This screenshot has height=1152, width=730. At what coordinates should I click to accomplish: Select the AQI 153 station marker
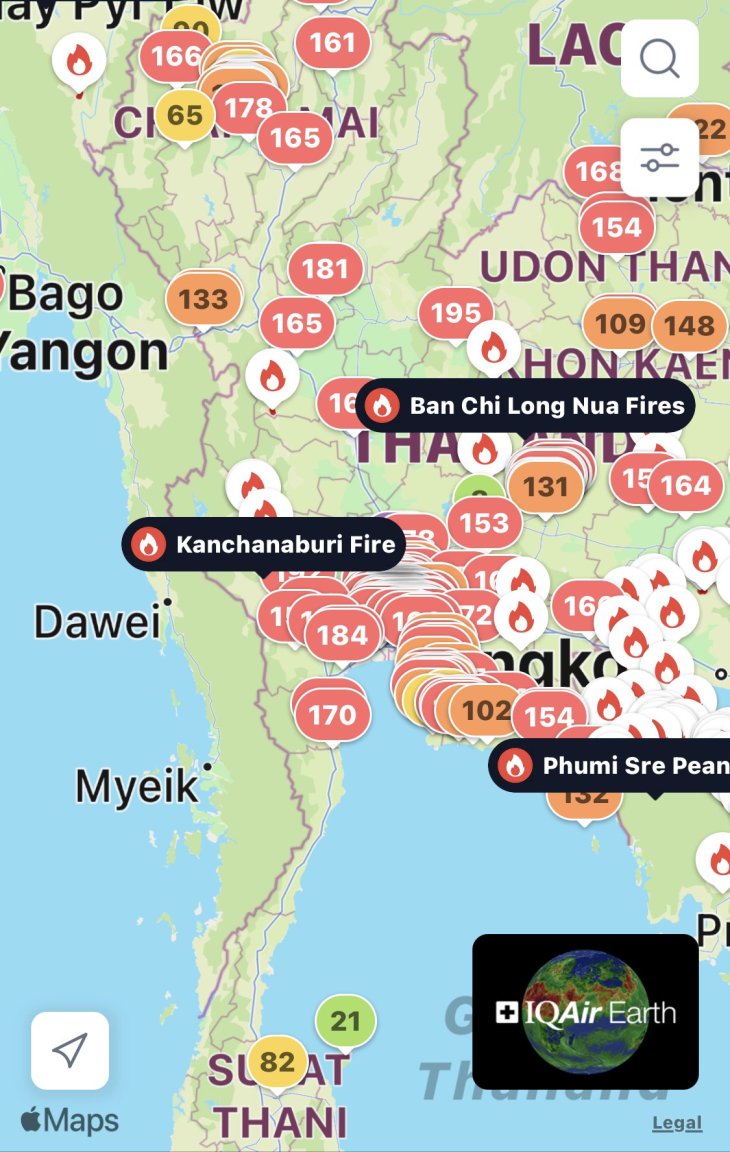tap(484, 522)
